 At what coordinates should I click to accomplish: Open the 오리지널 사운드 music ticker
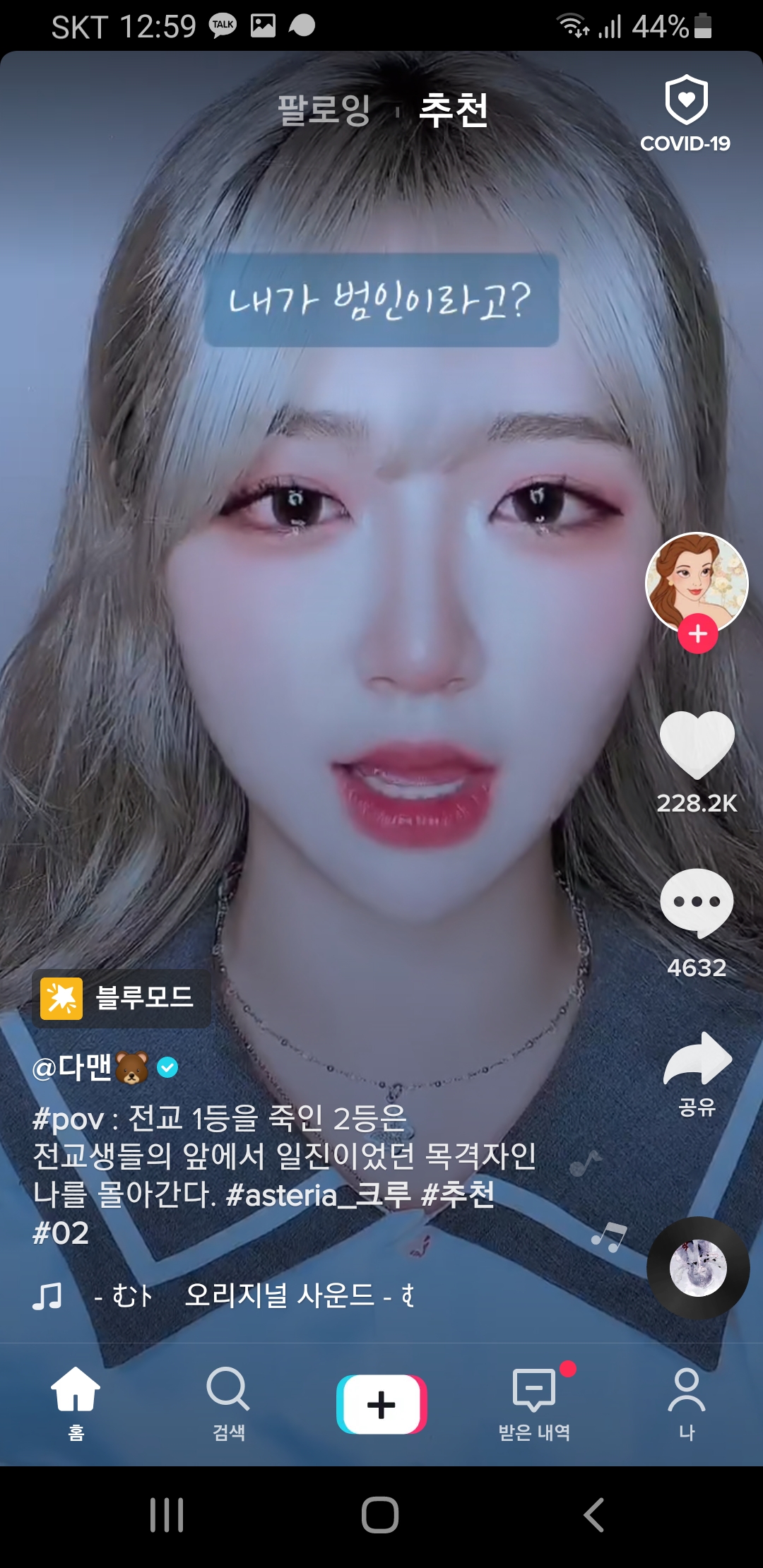(283, 1295)
